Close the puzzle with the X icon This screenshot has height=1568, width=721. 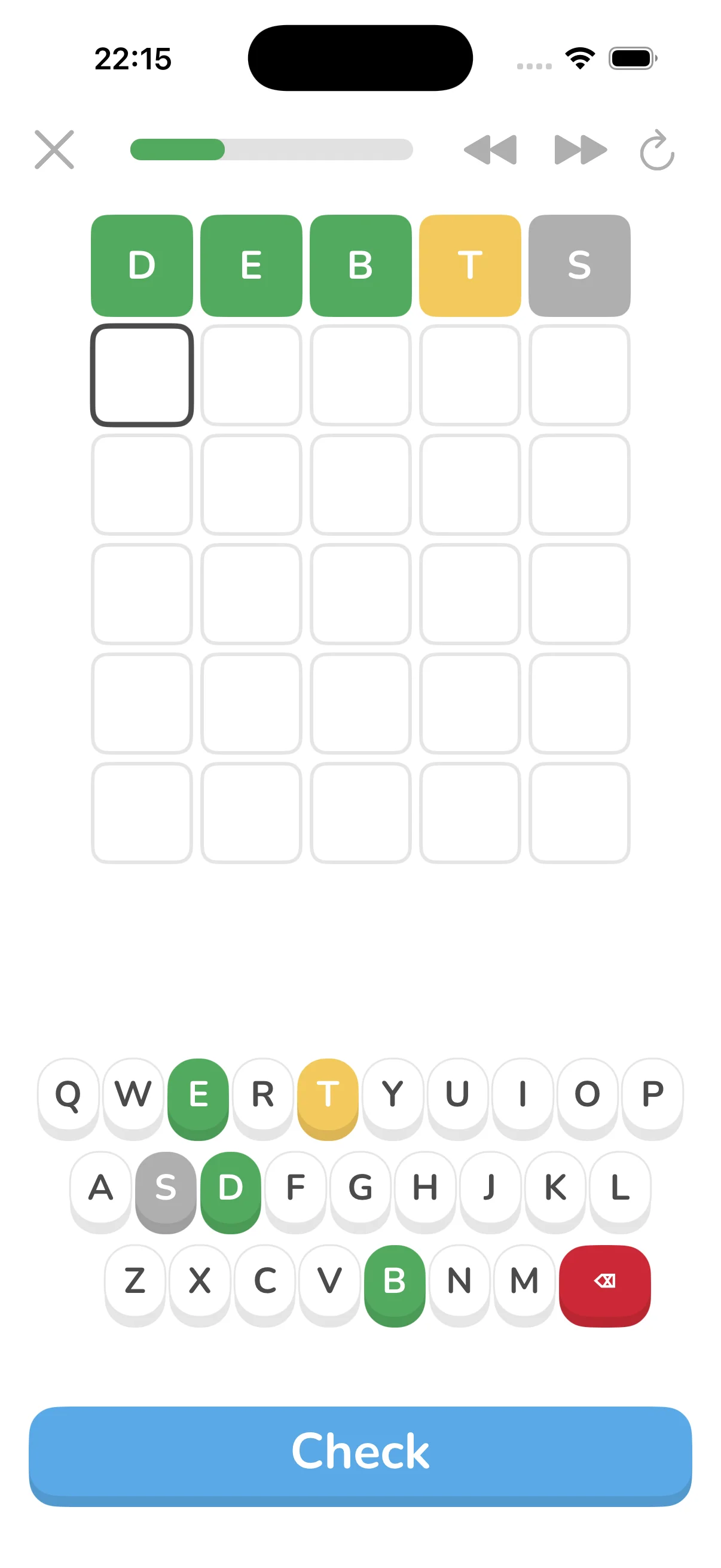coord(55,149)
